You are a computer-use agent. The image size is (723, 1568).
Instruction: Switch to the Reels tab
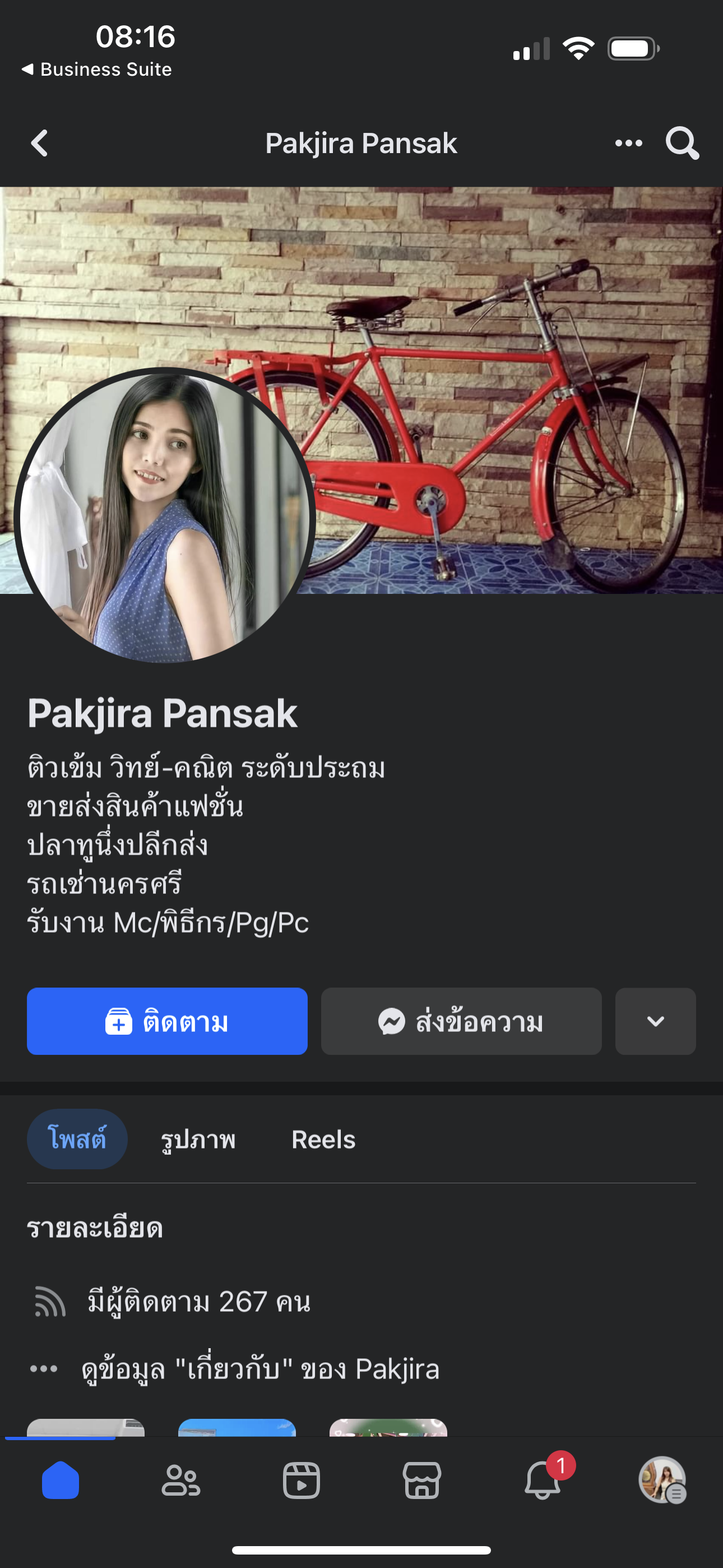coord(323,1139)
